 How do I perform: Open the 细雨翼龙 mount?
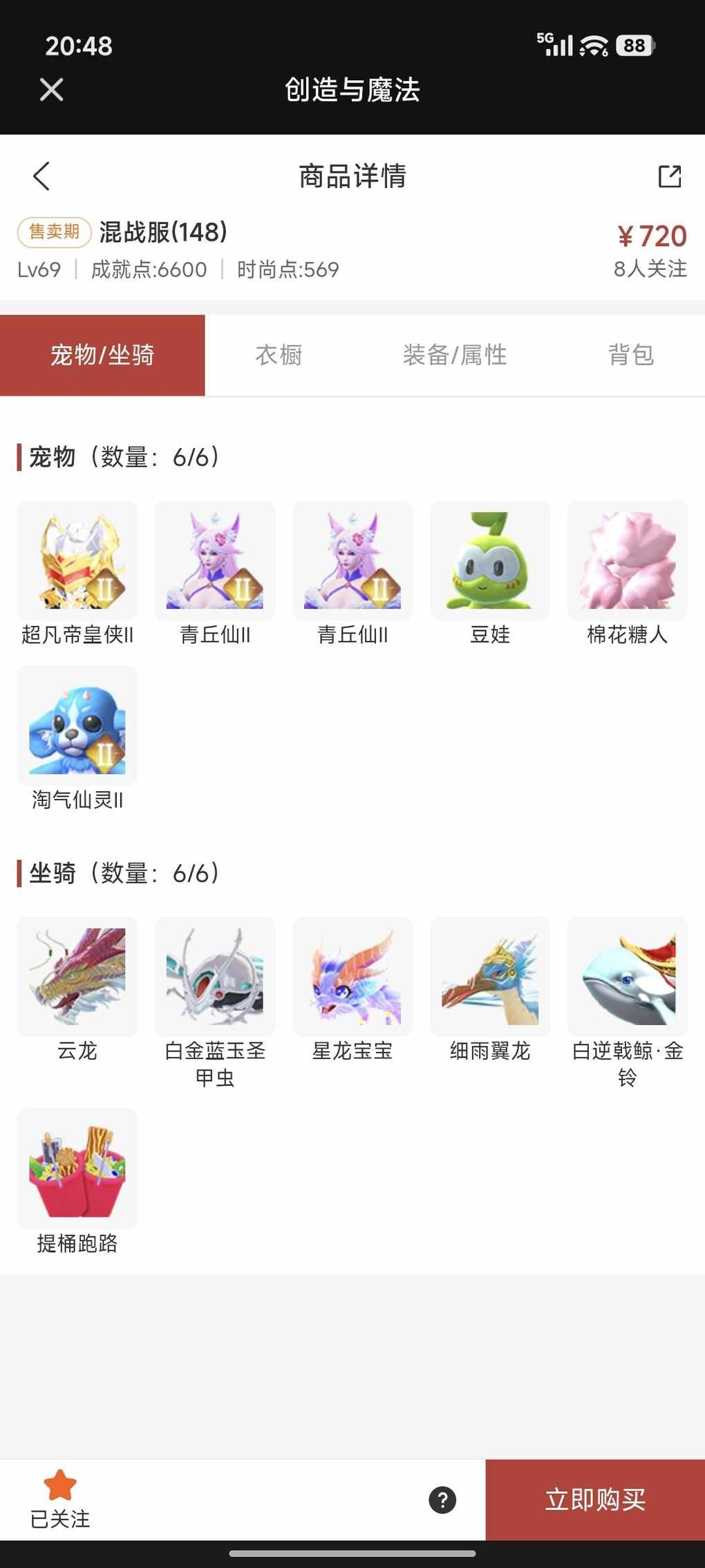coord(490,977)
